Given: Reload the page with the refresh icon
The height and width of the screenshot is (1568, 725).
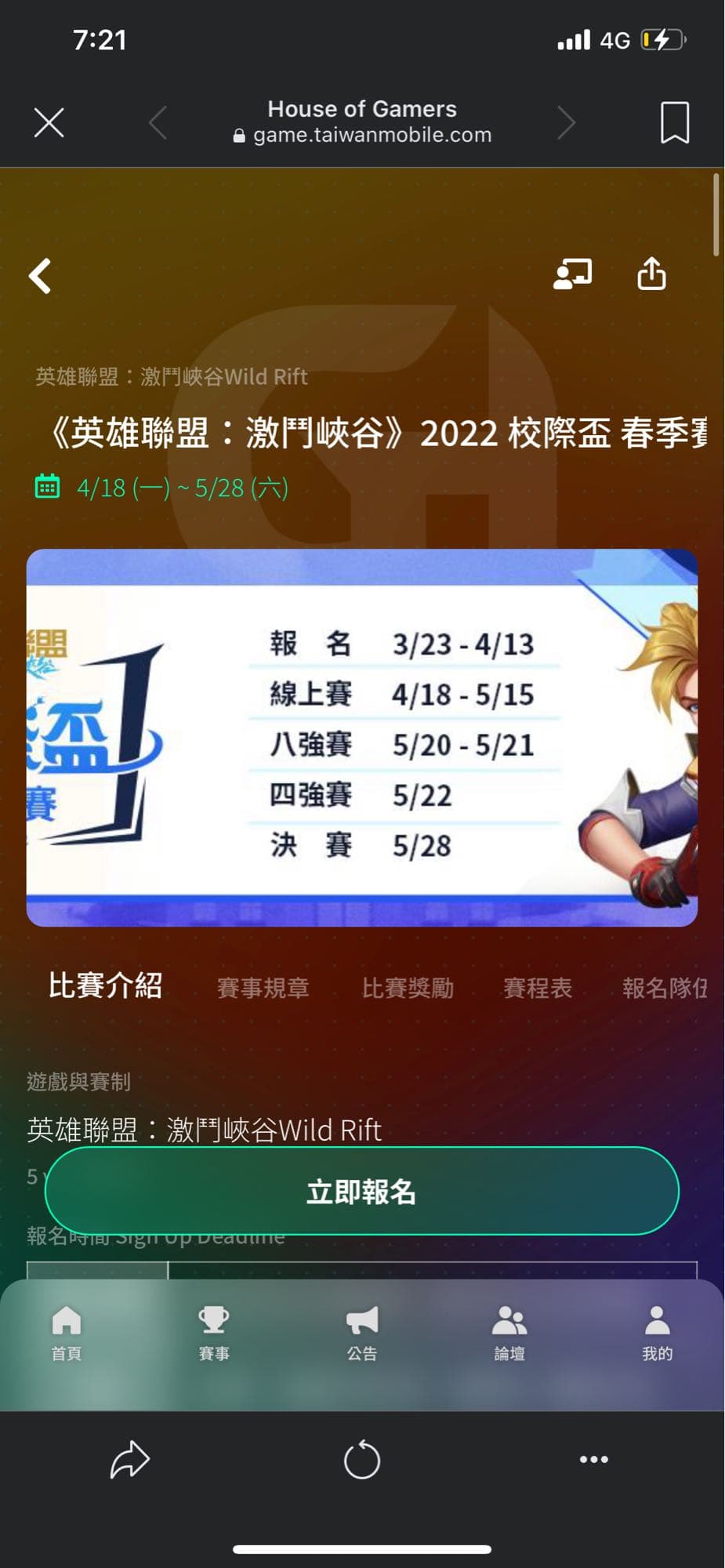Looking at the screenshot, I should point(362,1460).
